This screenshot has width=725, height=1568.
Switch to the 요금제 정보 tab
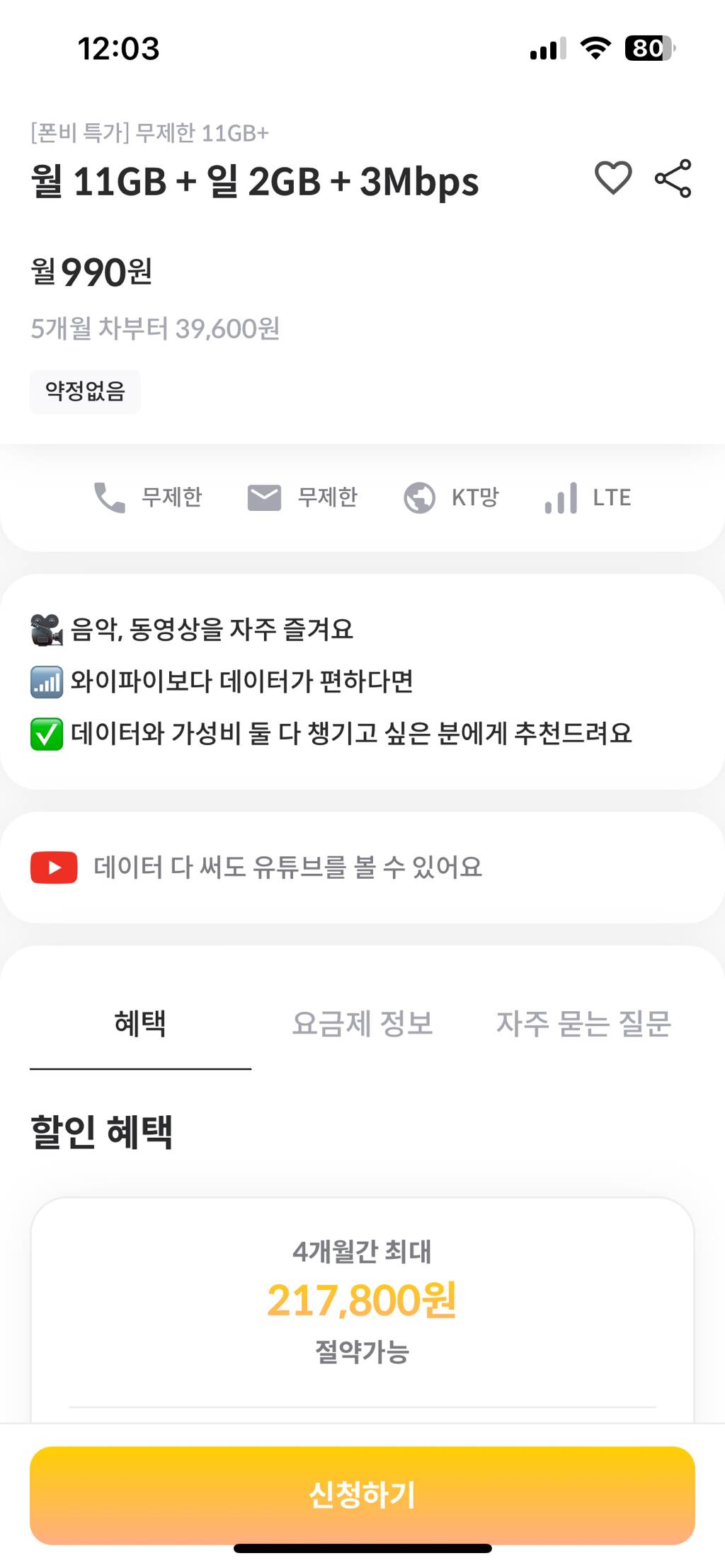pos(362,1024)
